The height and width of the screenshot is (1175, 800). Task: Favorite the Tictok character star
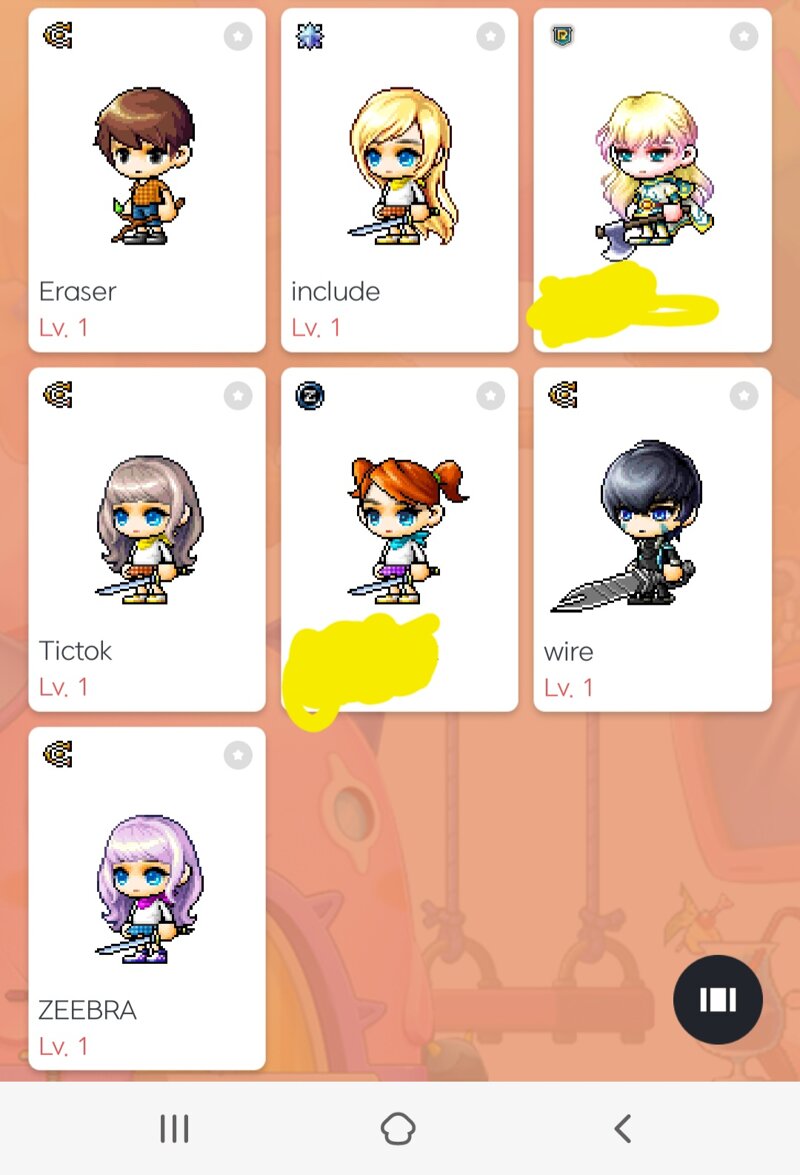pos(238,396)
